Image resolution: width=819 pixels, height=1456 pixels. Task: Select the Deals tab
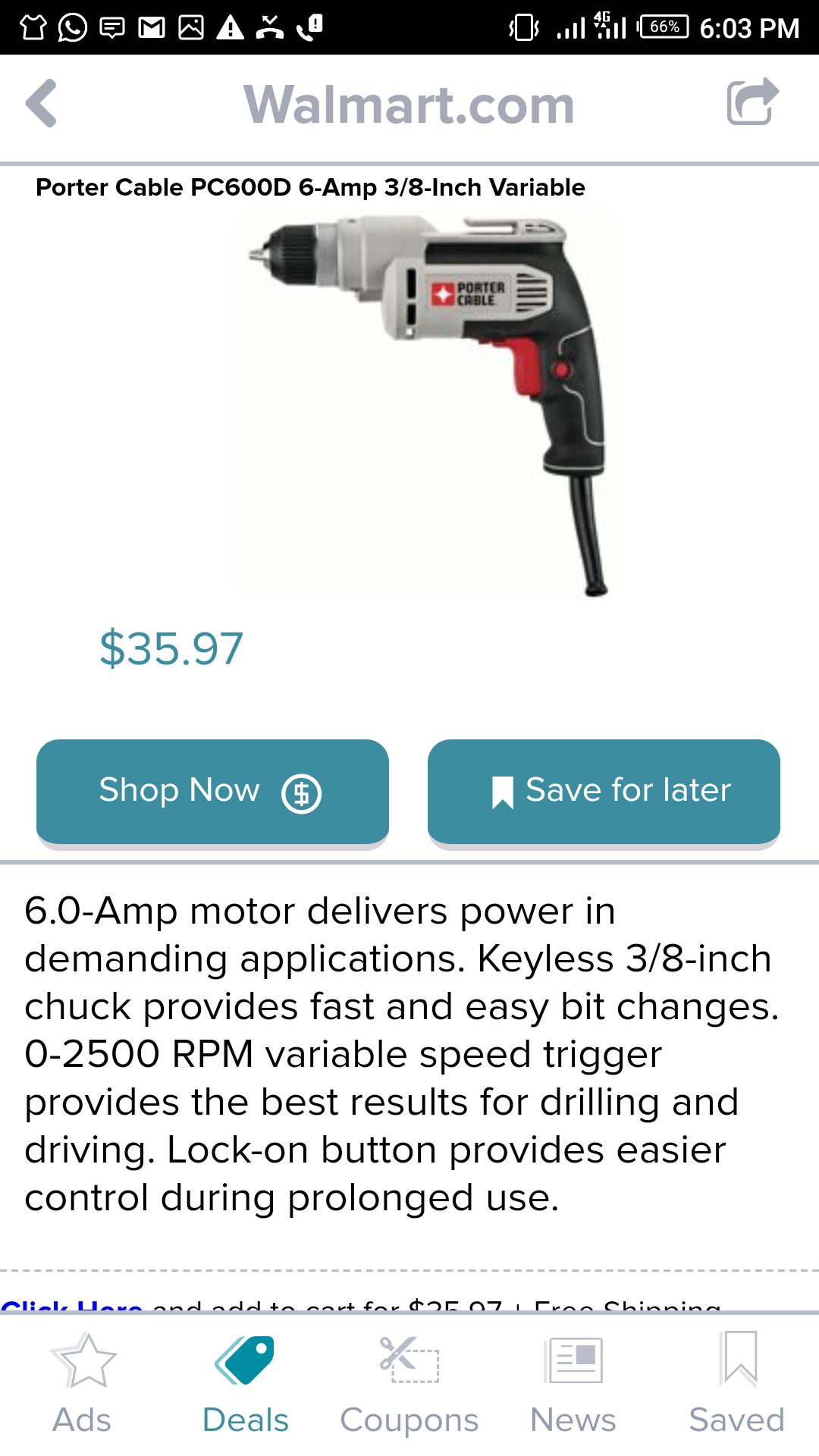click(245, 1386)
